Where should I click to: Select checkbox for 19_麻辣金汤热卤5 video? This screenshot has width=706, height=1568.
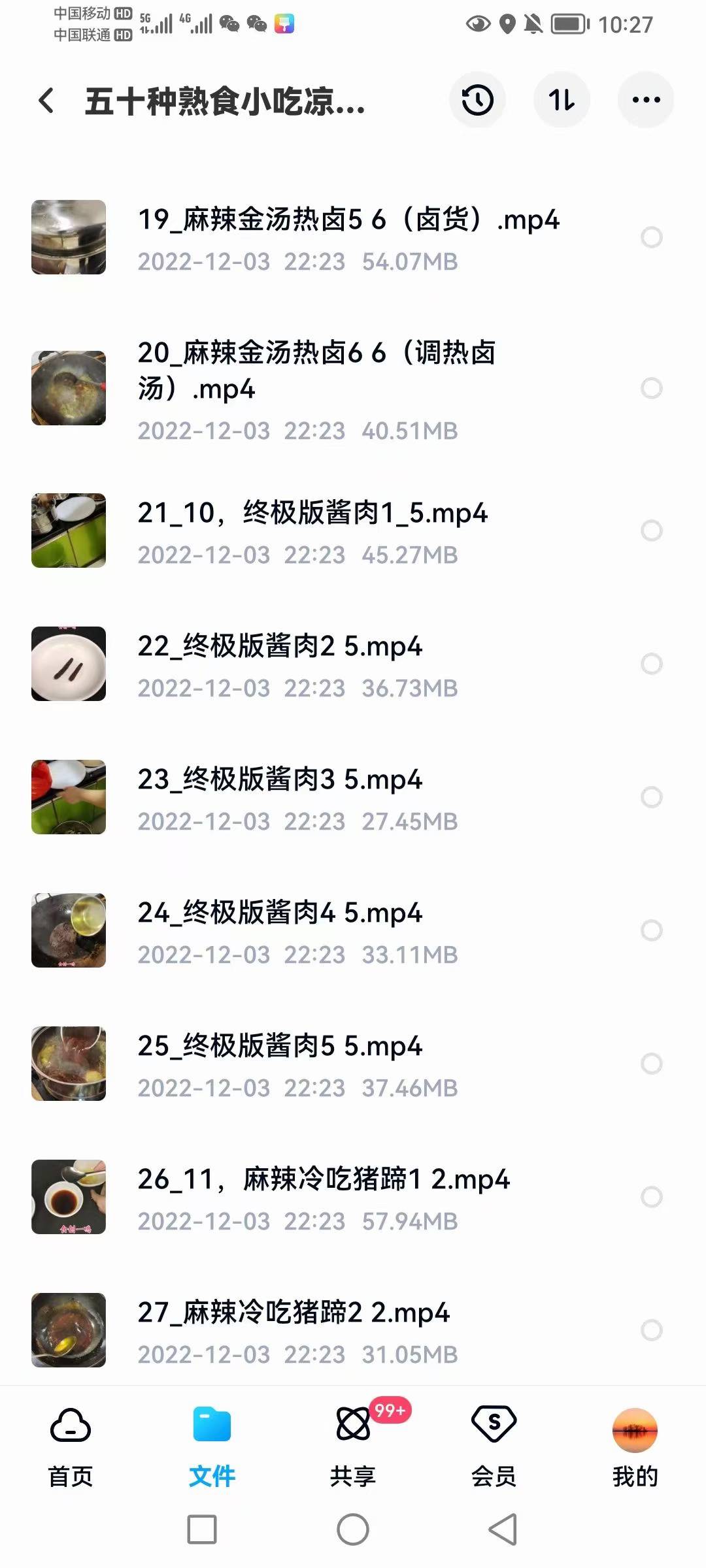[651, 237]
